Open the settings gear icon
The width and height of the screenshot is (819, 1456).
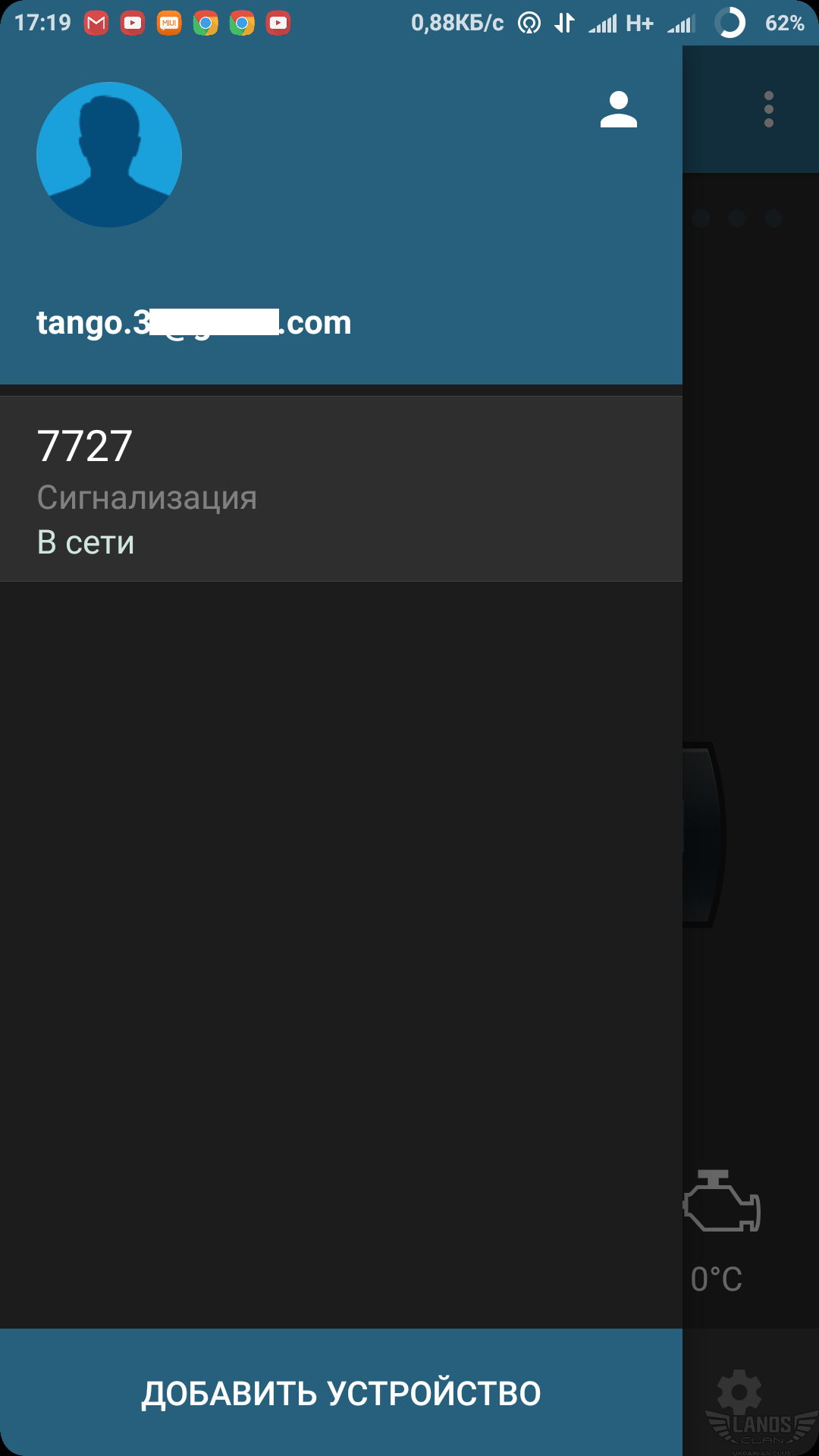[x=739, y=1392]
